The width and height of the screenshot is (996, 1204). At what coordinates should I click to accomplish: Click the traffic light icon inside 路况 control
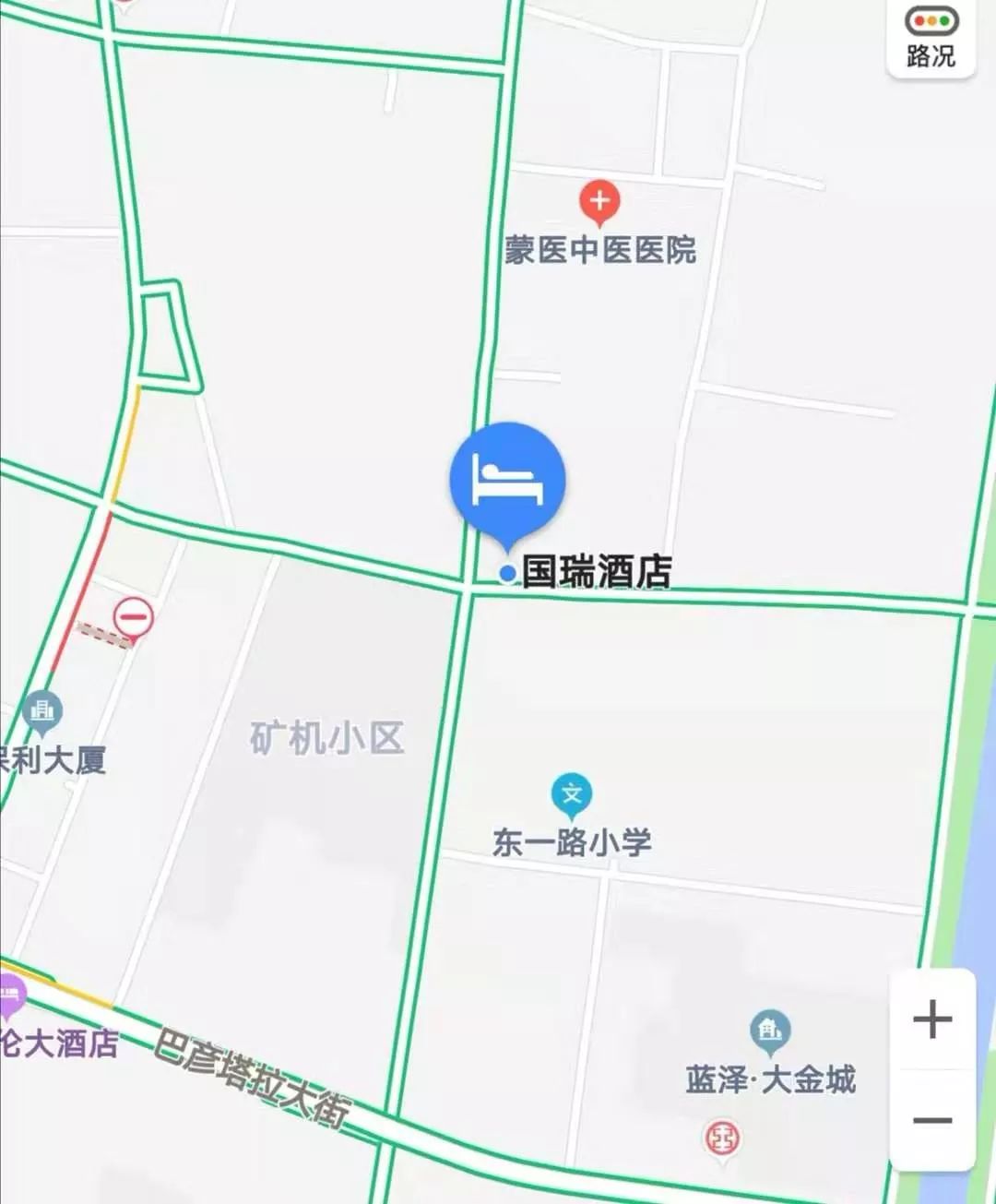(x=931, y=18)
